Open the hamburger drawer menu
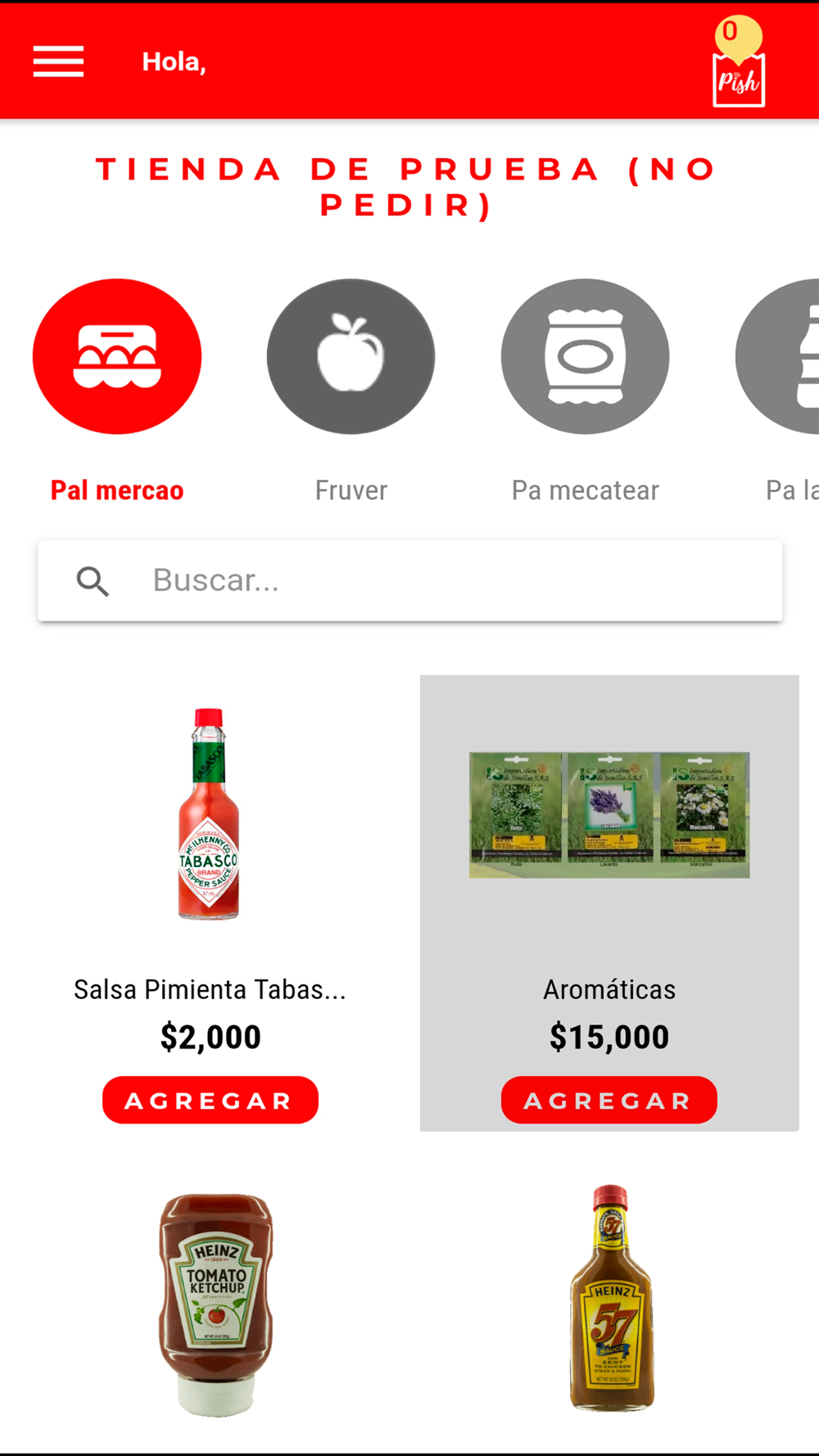 [58, 61]
